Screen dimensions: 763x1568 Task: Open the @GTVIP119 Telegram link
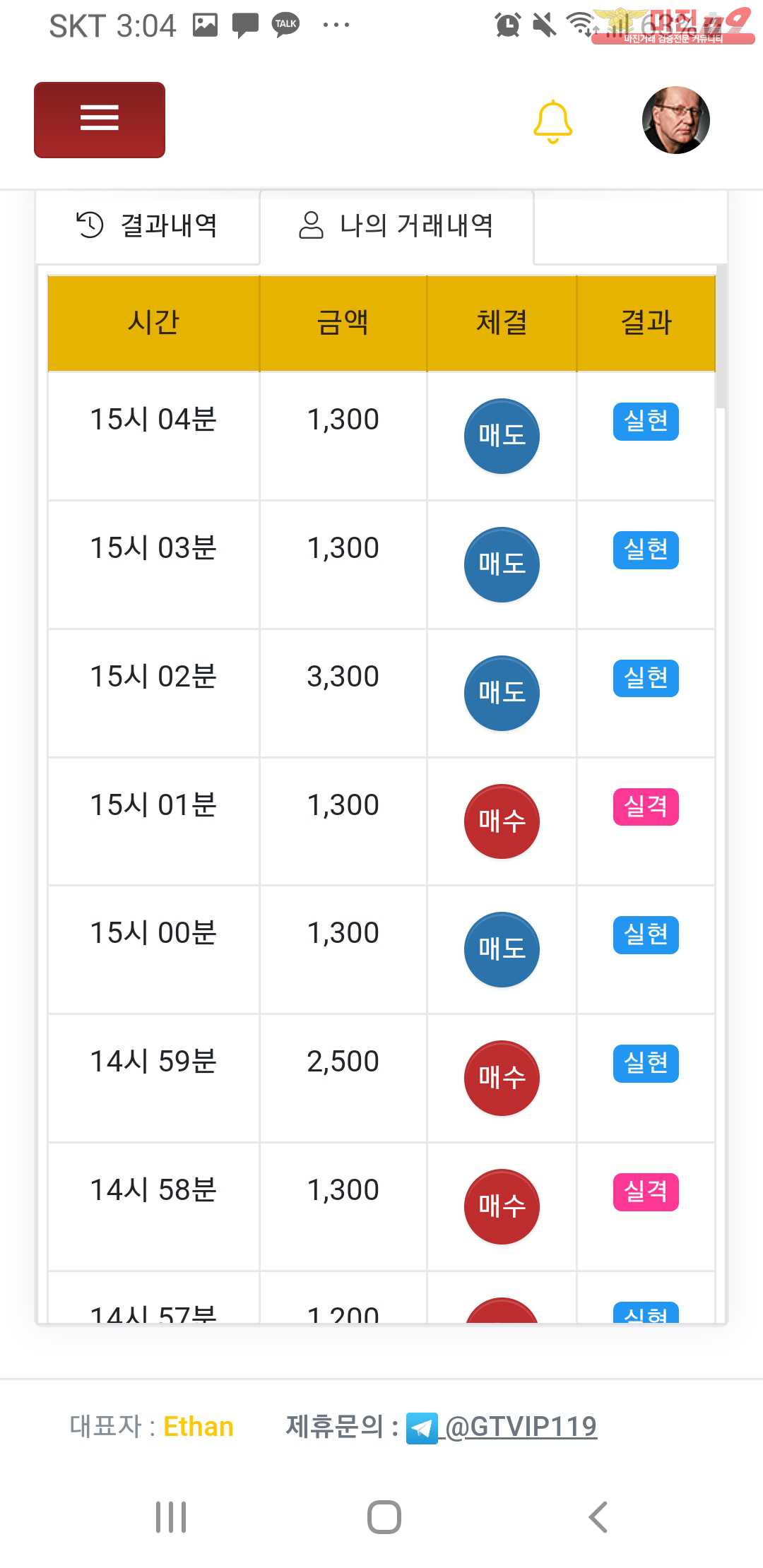pyautogui.click(x=519, y=1427)
